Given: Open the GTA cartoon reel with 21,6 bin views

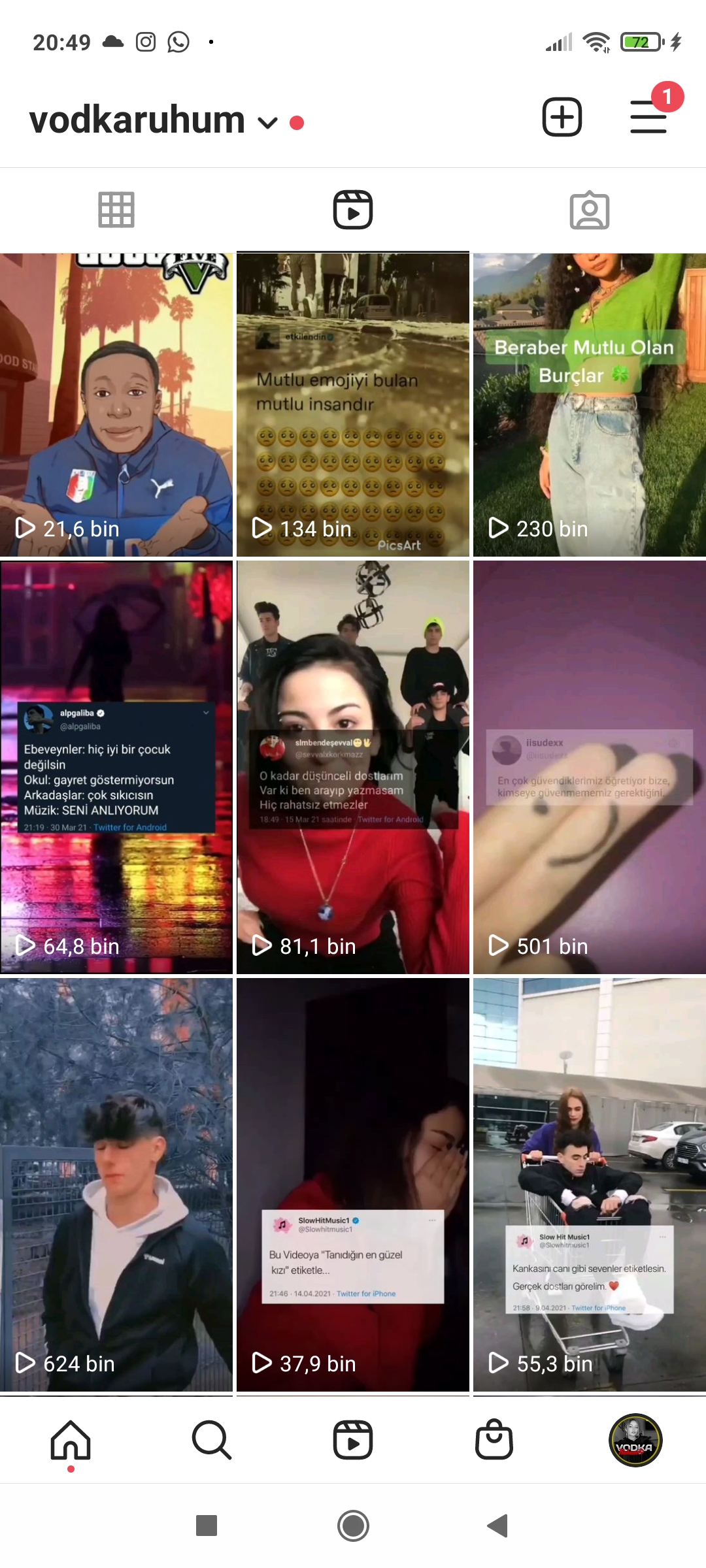Looking at the screenshot, I should click(116, 405).
